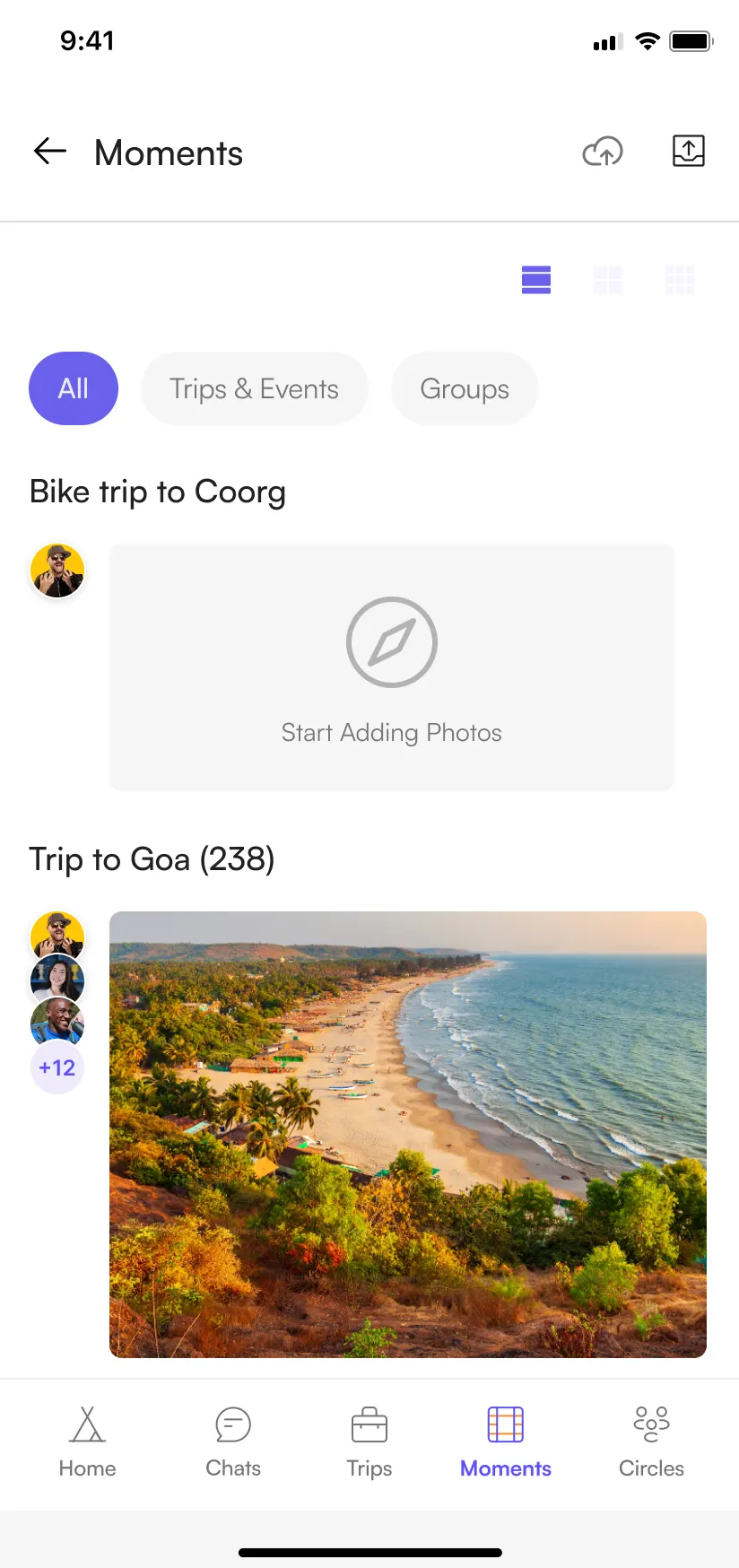Image resolution: width=739 pixels, height=1568 pixels.
Task: Show the +12 more Goa trip members
Action: click(x=57, y=1067)
